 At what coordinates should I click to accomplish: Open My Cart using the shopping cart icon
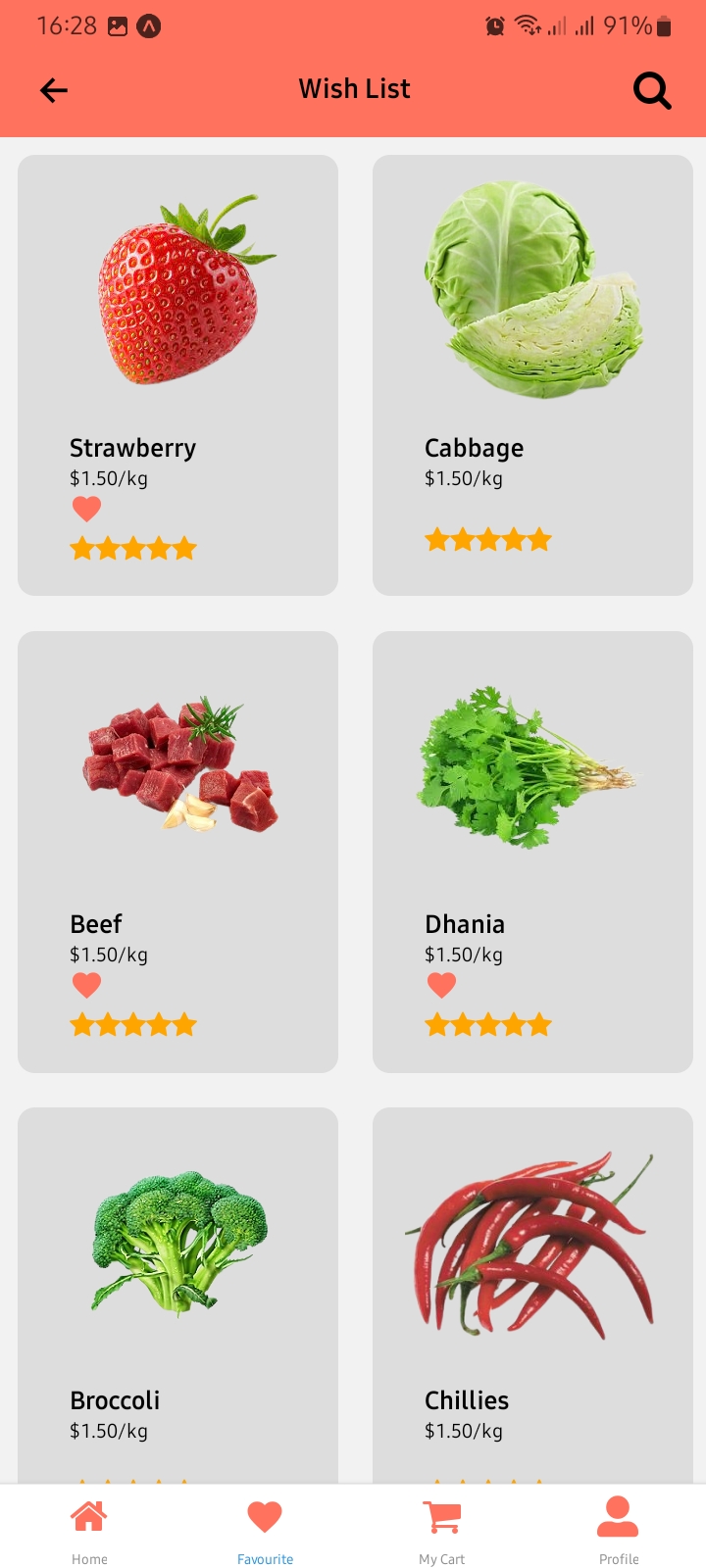[441, 1515]
